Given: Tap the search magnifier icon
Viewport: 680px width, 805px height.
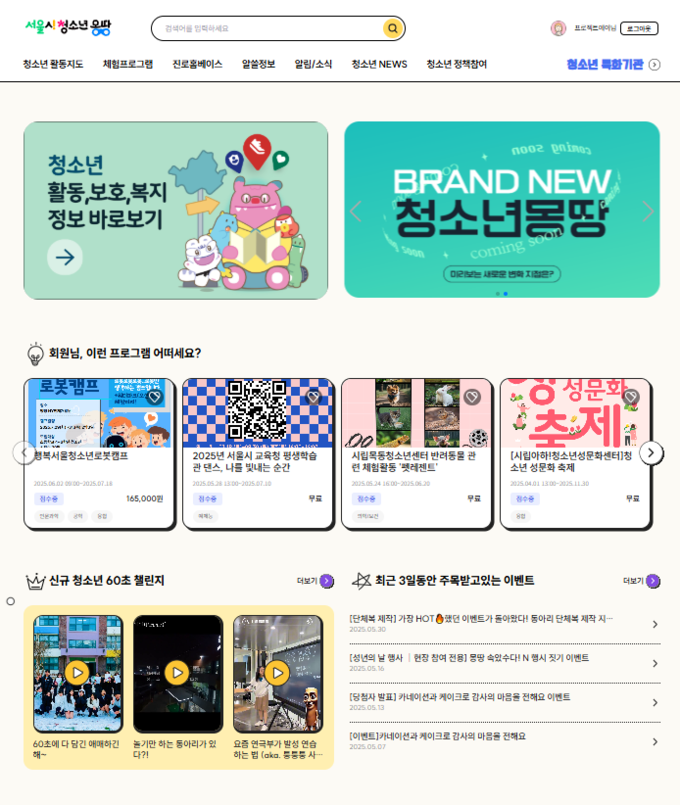Looking at the screenshot, I should pos(392,29).
